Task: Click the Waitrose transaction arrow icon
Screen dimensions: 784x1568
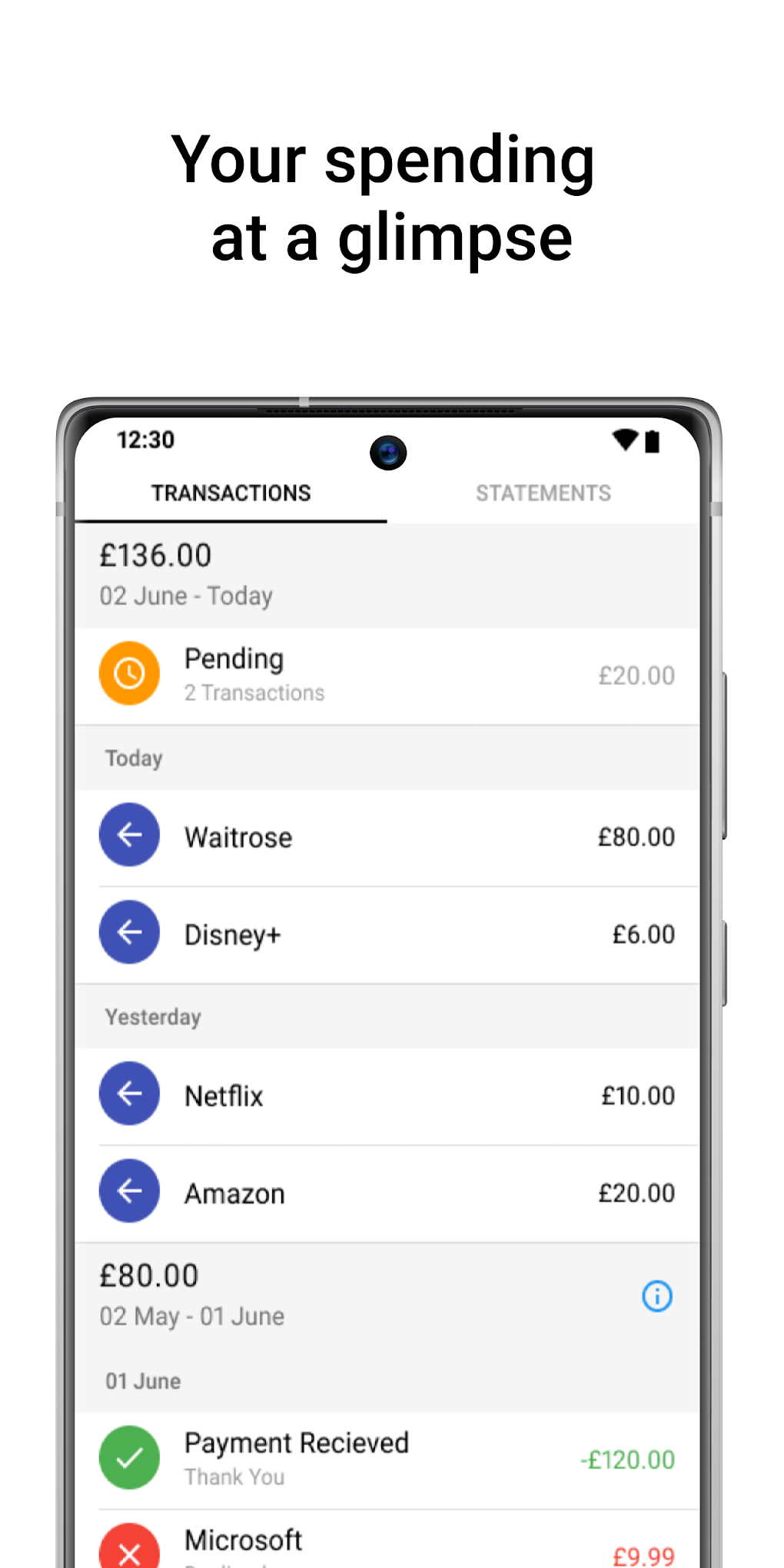Action: pos(129,835)
